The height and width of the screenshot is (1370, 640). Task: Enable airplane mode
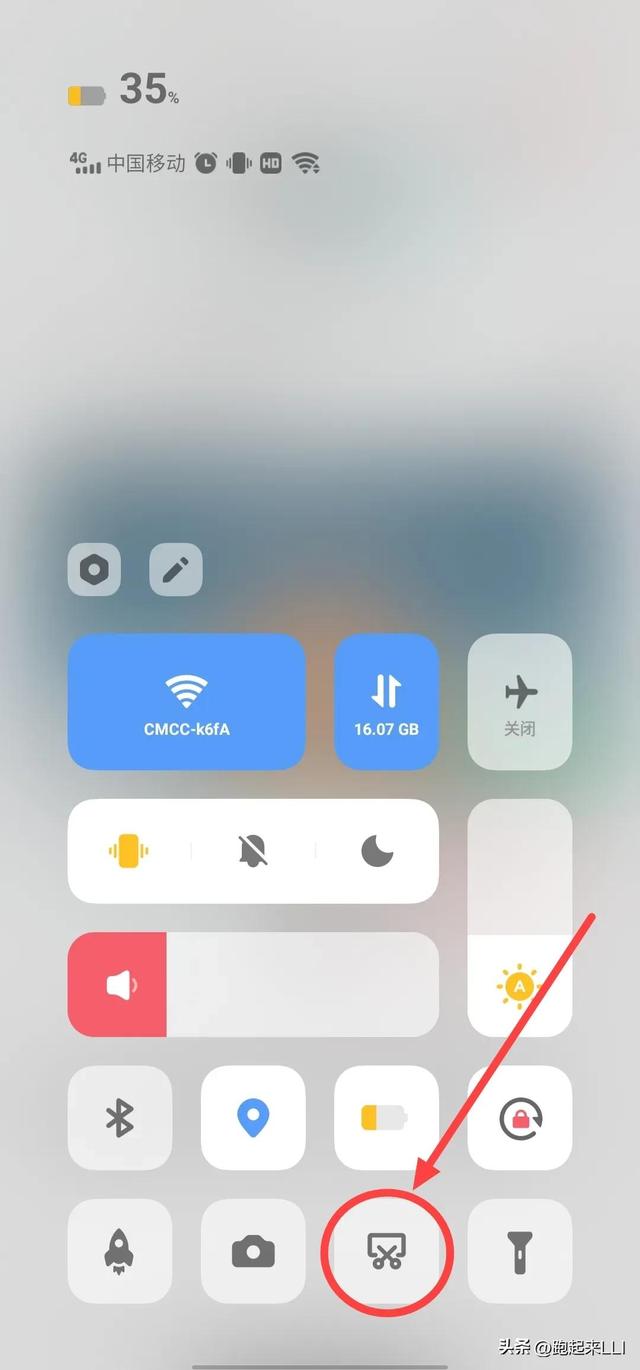[x=520, y=701]
